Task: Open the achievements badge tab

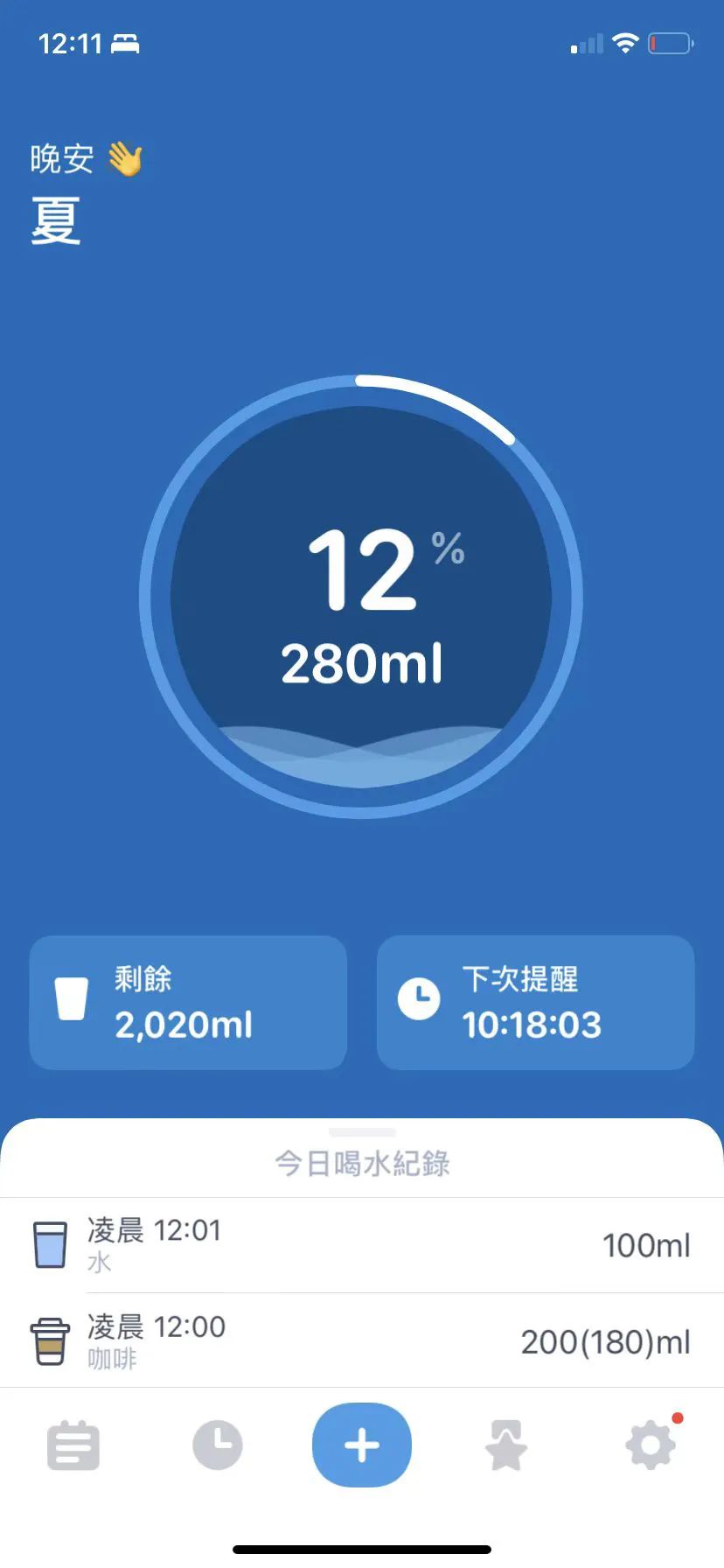Action: coord(506,1445)
